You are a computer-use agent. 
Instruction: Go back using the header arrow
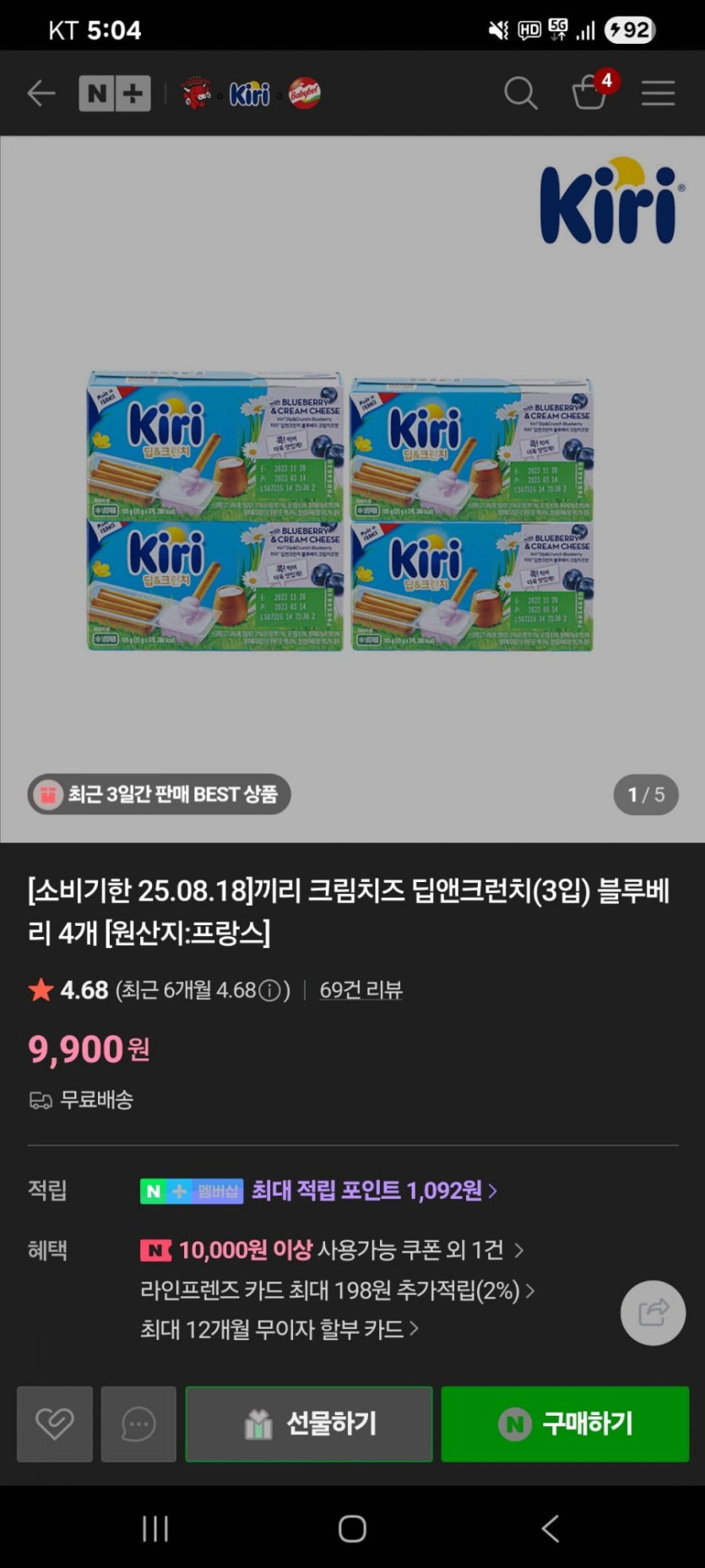(x=41, y=93)
